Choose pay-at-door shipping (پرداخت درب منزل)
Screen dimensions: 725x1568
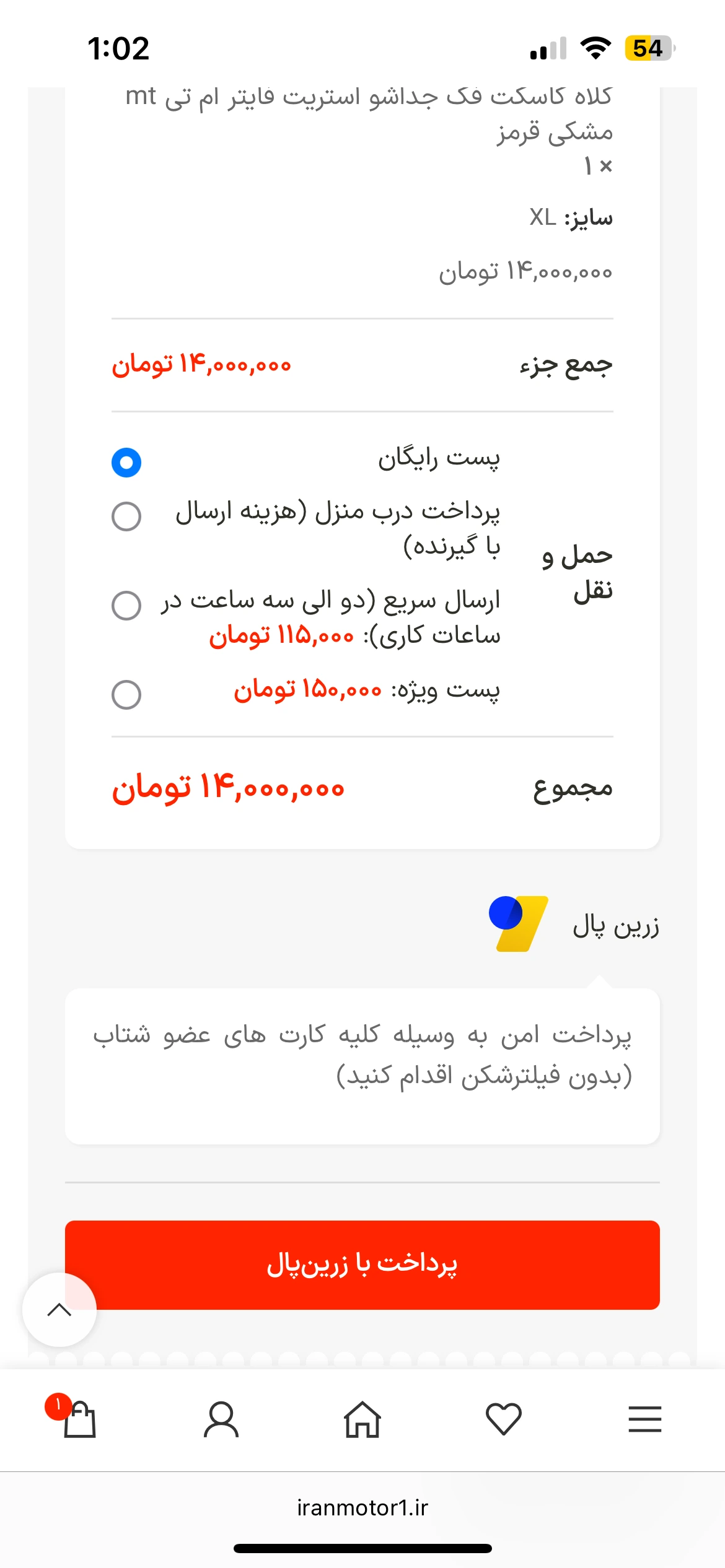(x=126, y=516)
